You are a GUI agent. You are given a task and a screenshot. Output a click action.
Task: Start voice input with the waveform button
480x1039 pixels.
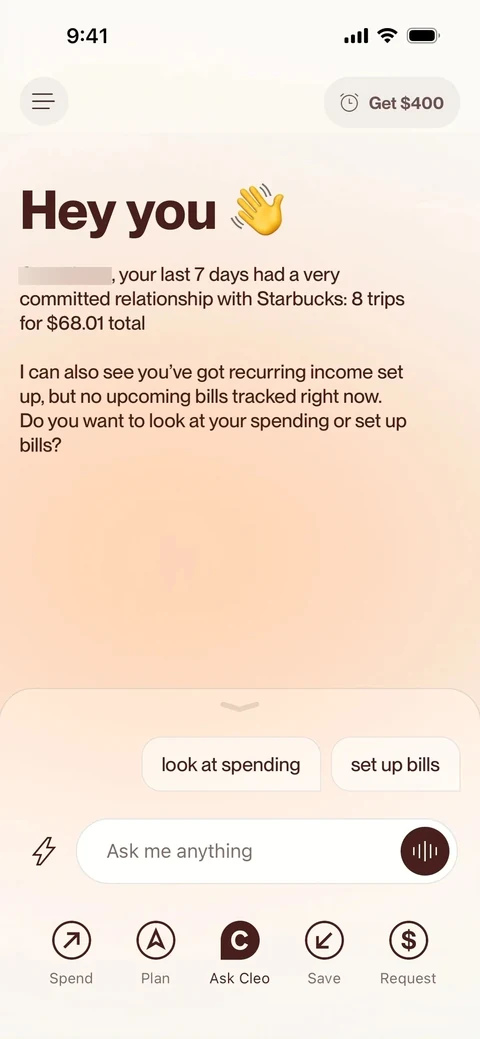(x=425, y=851)
